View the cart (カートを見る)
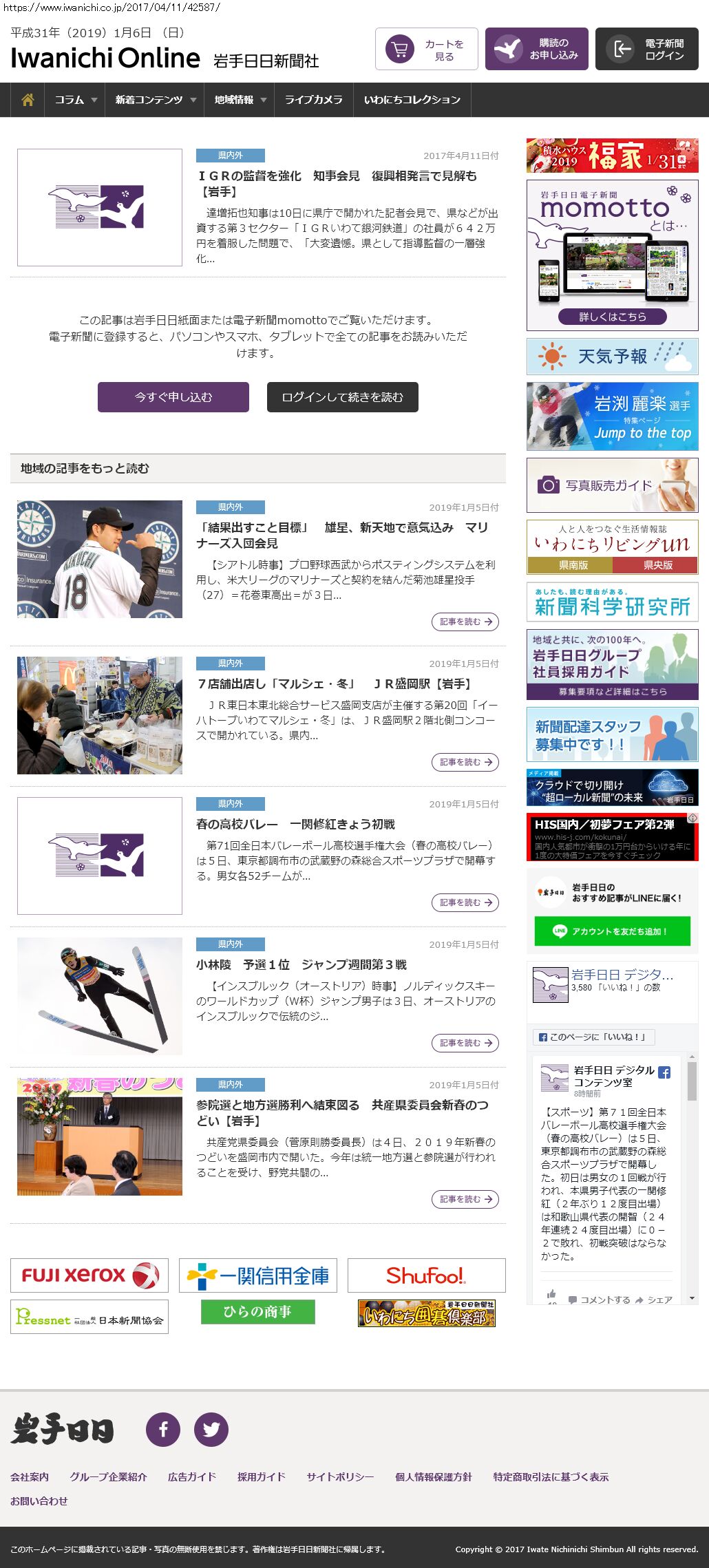This screenshot has height=1568, width=709. tap(427, 50)
